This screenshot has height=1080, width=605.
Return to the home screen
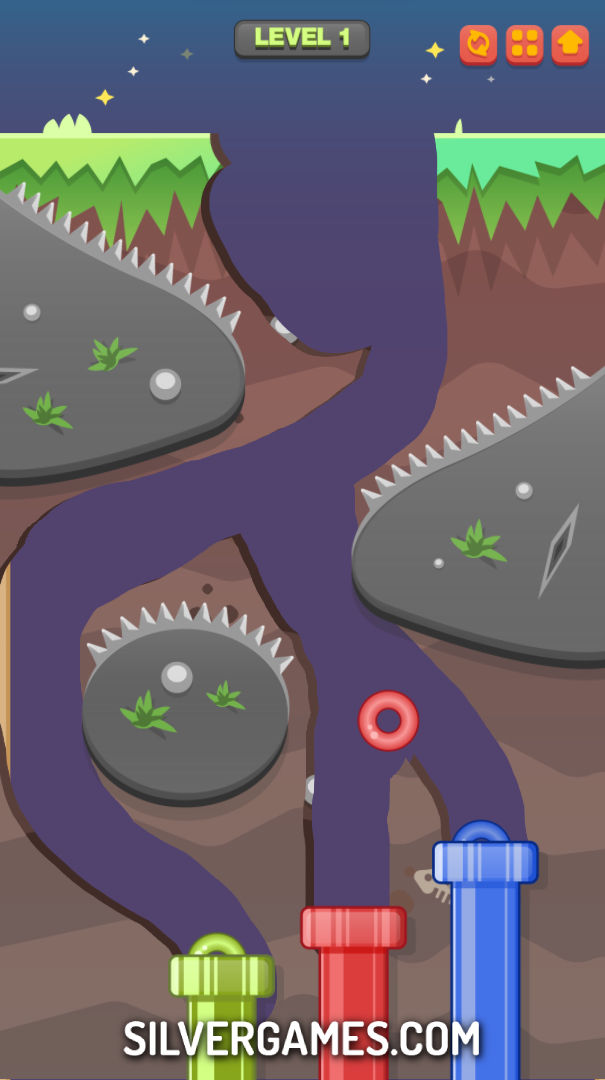570,44
